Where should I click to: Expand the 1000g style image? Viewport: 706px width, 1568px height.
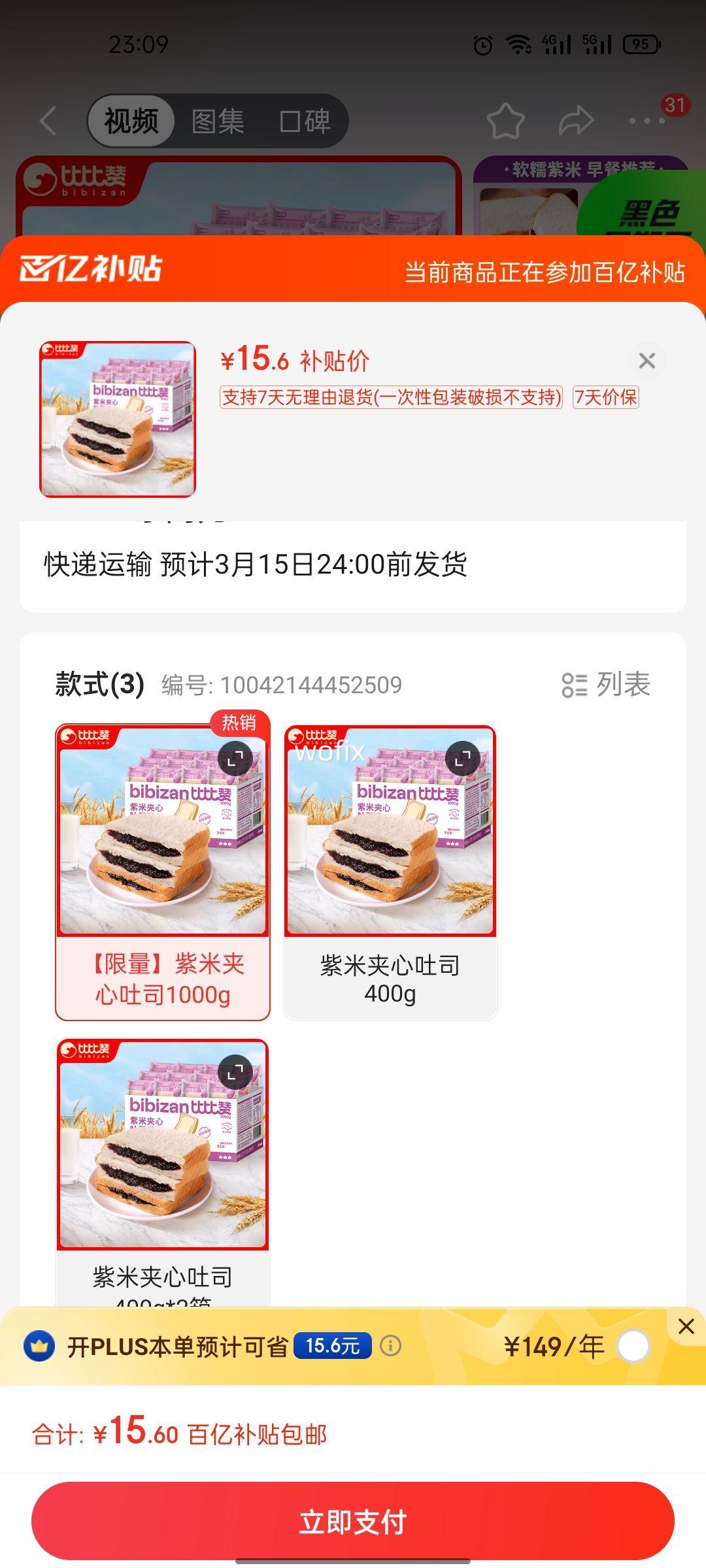[x=235, y=759]
